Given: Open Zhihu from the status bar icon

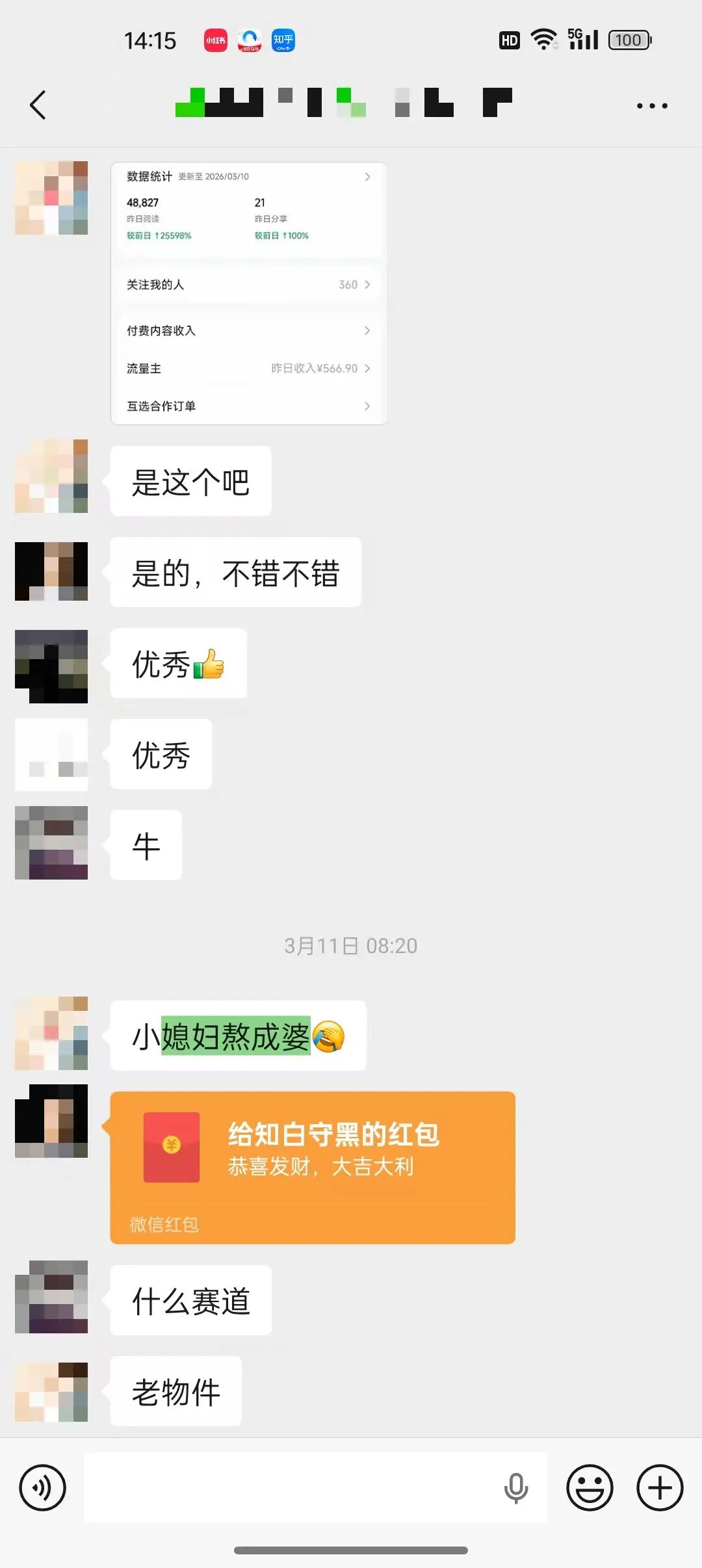Looking at the screenshot, I should coord(282,40).
